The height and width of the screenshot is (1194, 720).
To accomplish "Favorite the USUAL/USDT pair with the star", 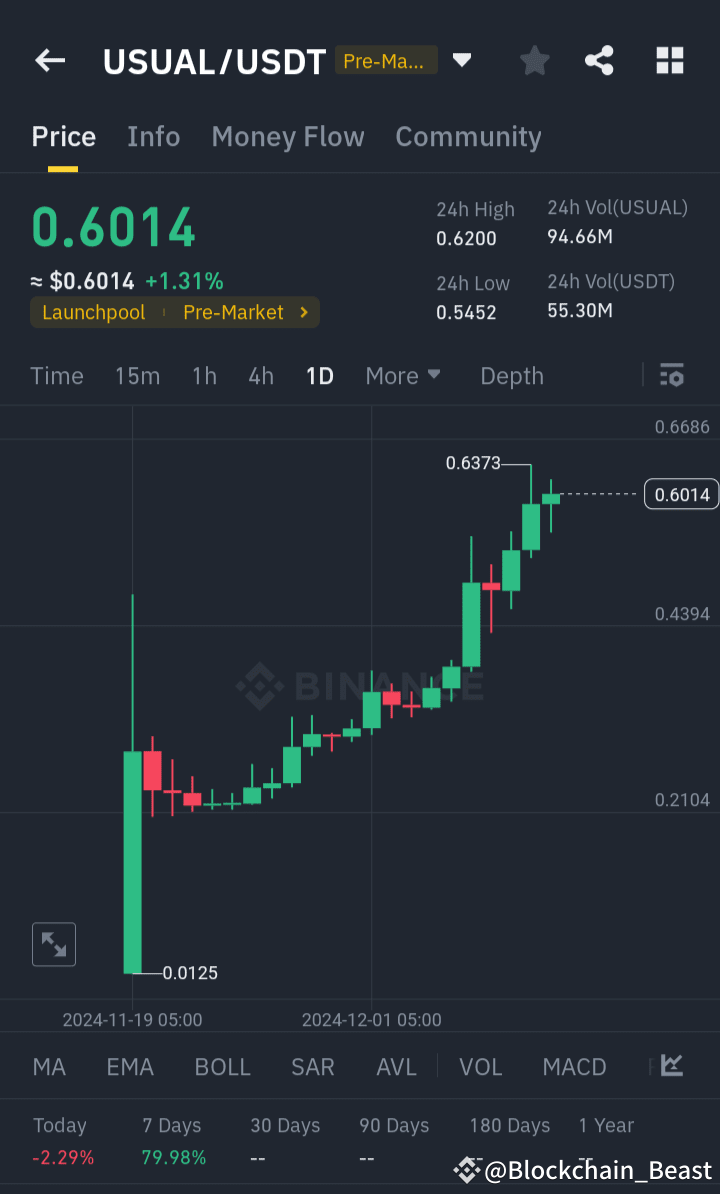I will (x=534, y=60).
